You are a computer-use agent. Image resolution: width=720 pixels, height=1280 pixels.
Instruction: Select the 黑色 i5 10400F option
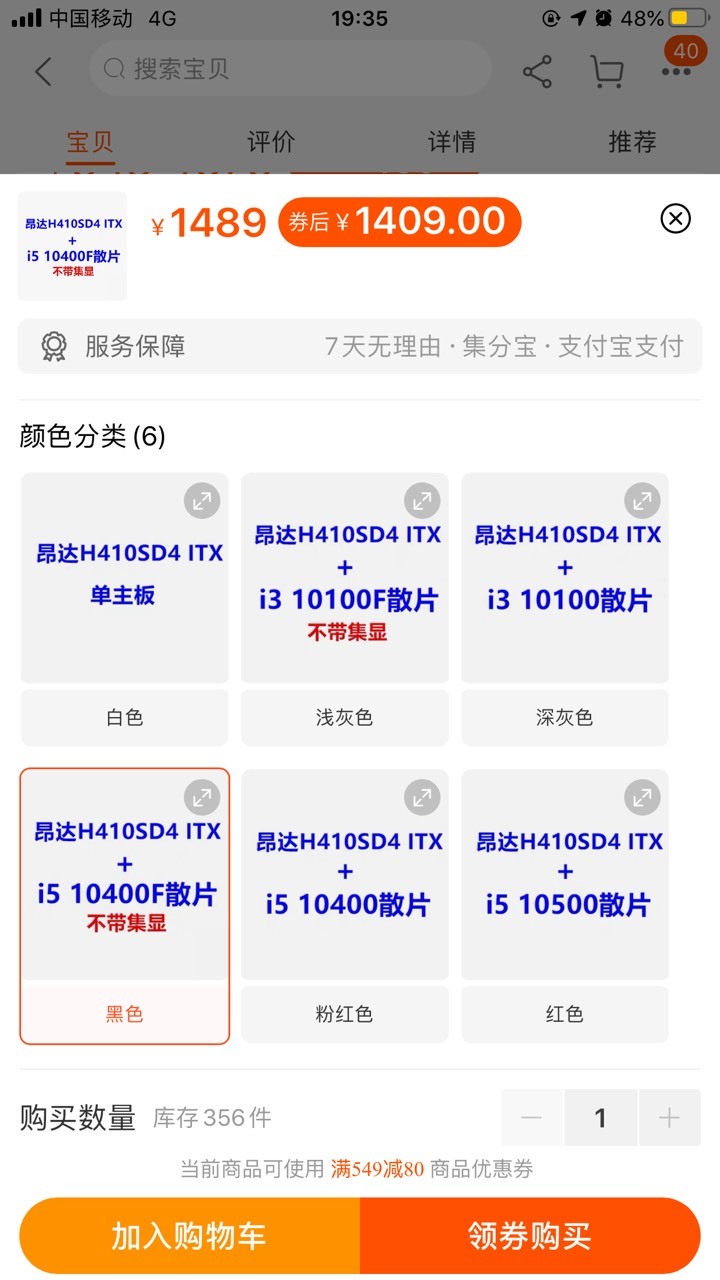pyautogui.click(x=125, y=906)
